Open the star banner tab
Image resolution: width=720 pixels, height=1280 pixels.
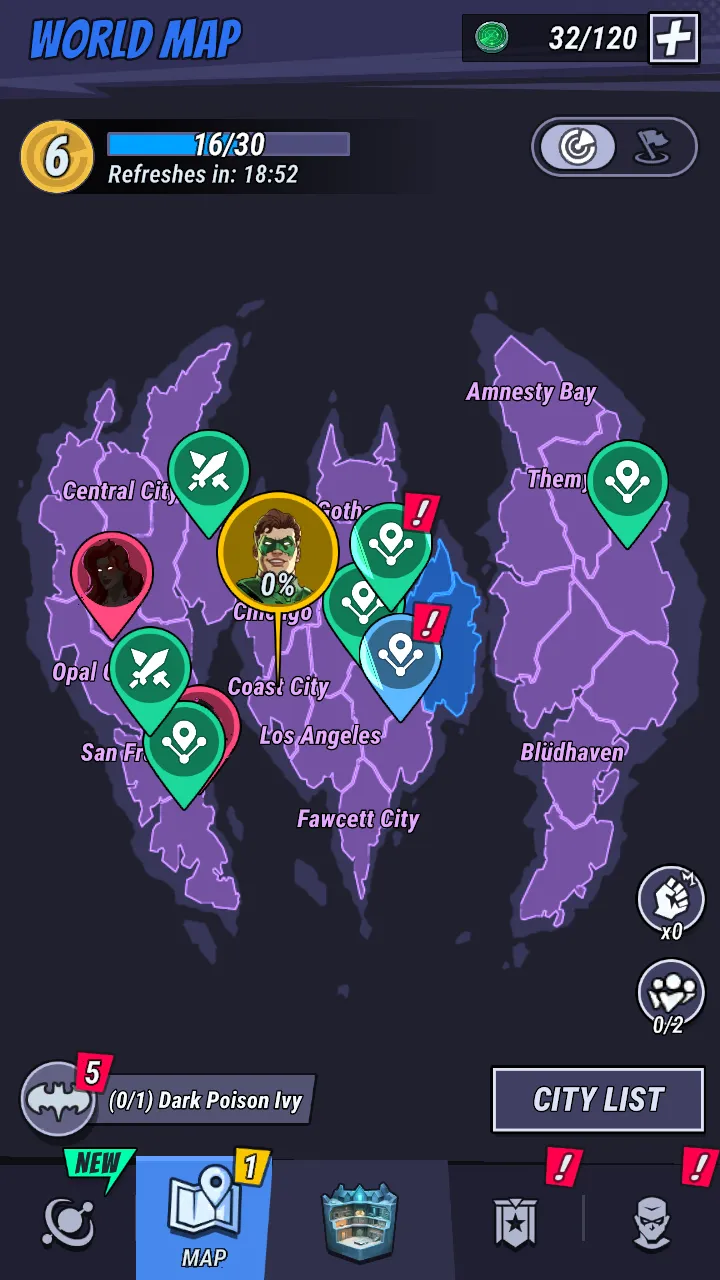pos(516,1222)
